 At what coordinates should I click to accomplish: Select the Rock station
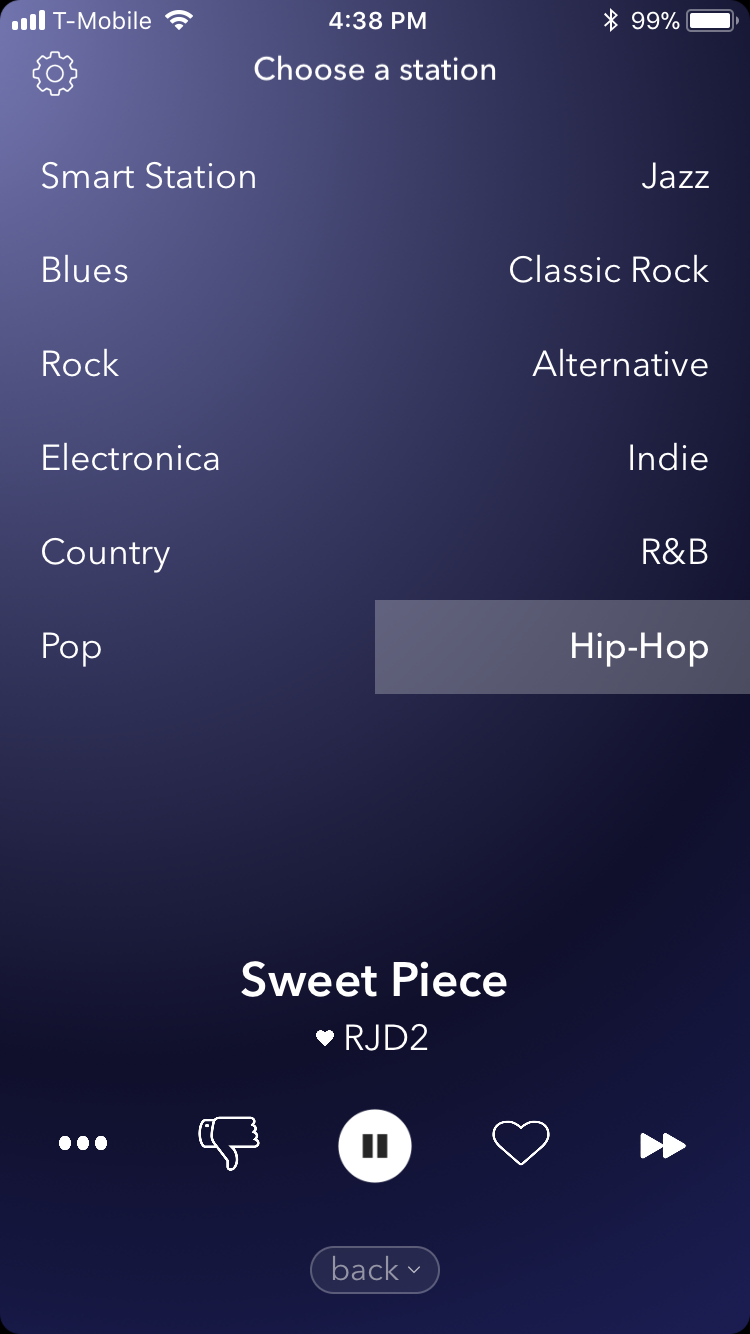click(80, 365)
